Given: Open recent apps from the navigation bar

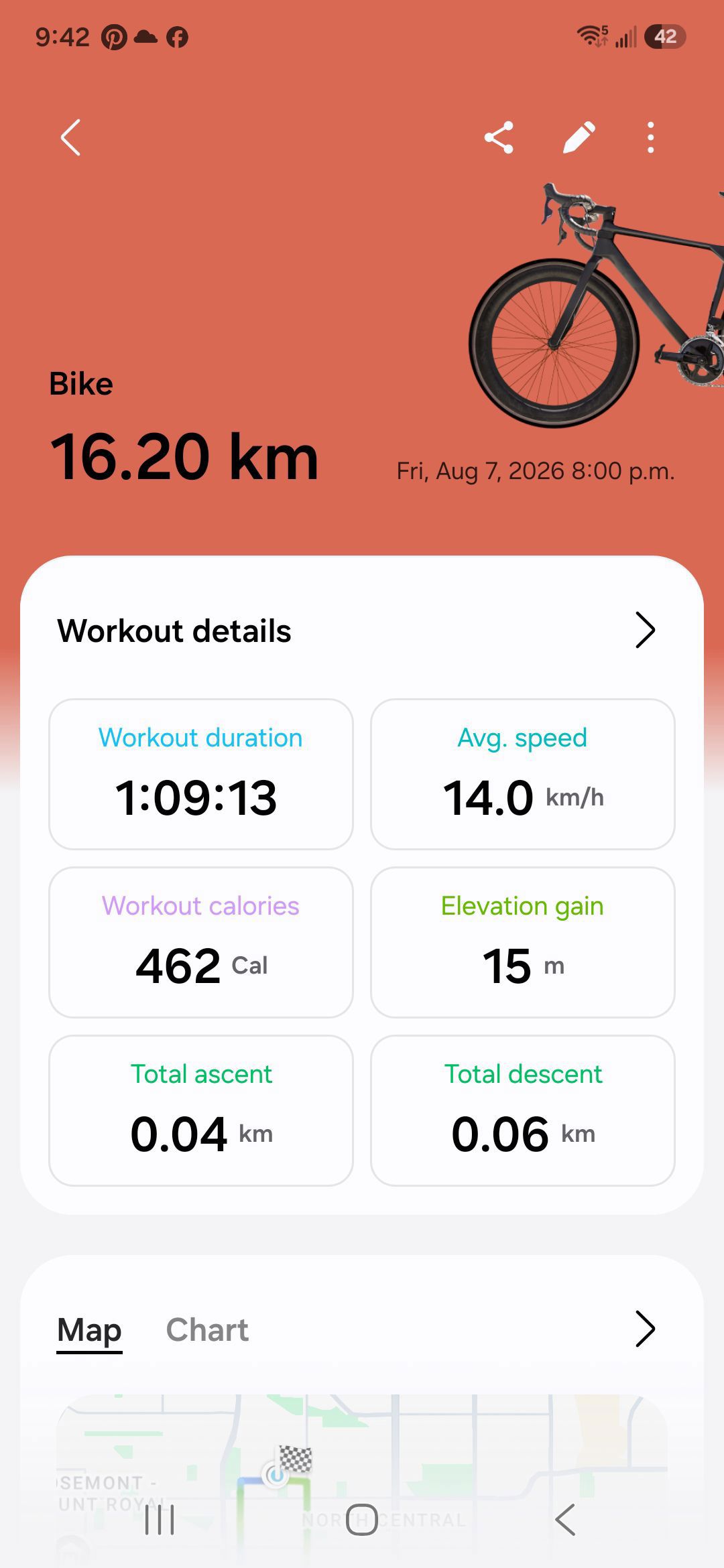Looking at the screenshot, I should pos(160,1520).
